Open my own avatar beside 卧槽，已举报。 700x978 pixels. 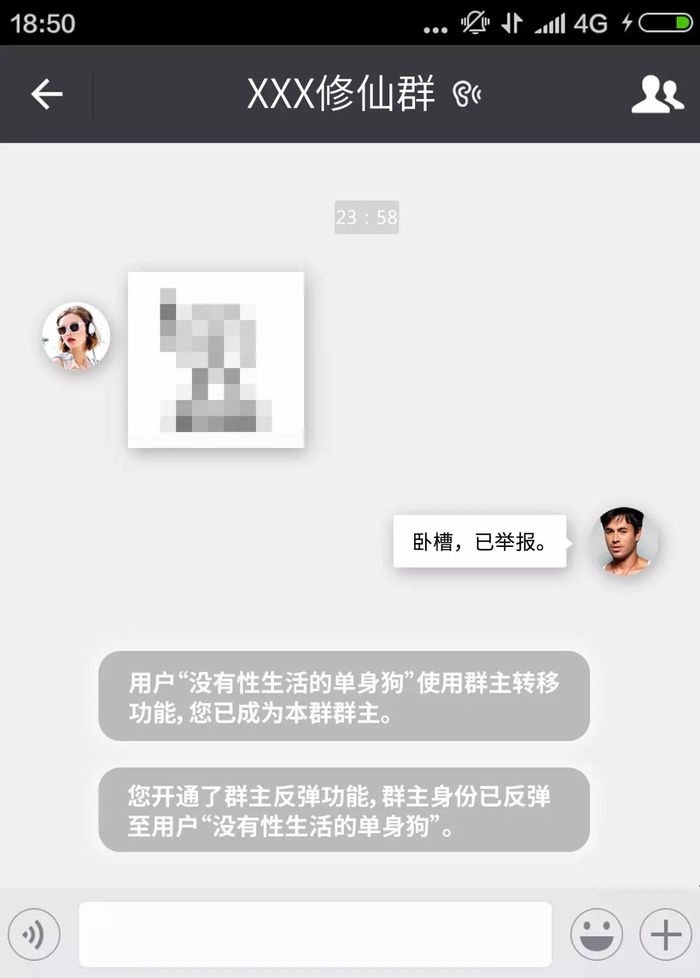point(627,541)
